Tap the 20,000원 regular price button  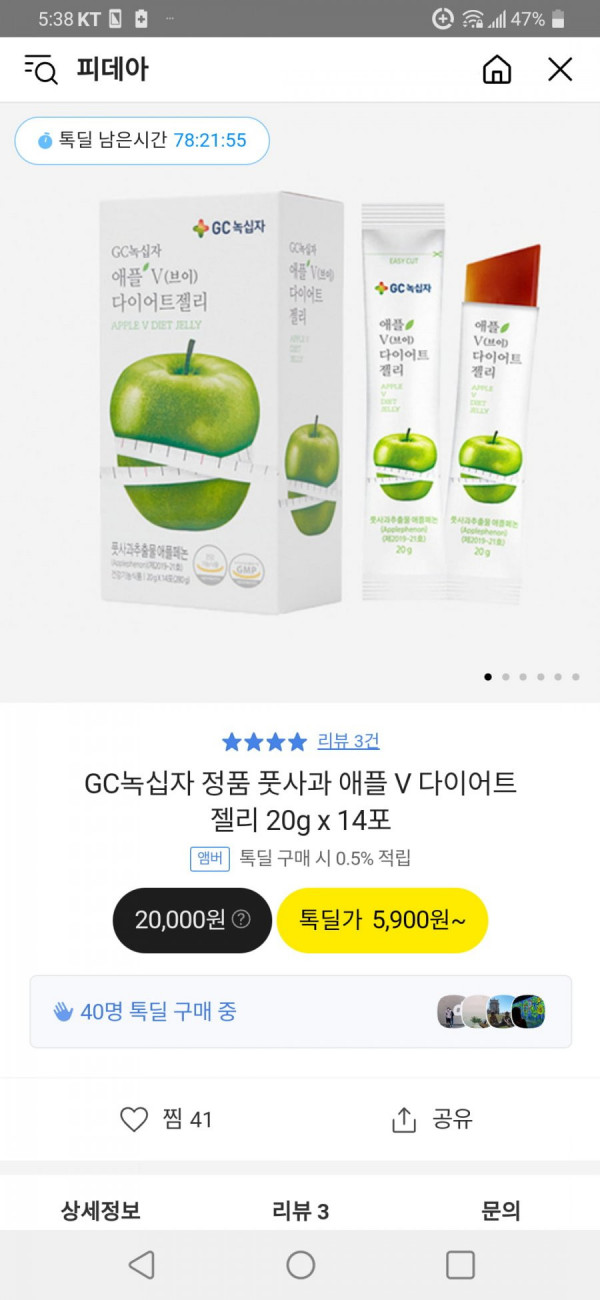click(x=192, y=920)
